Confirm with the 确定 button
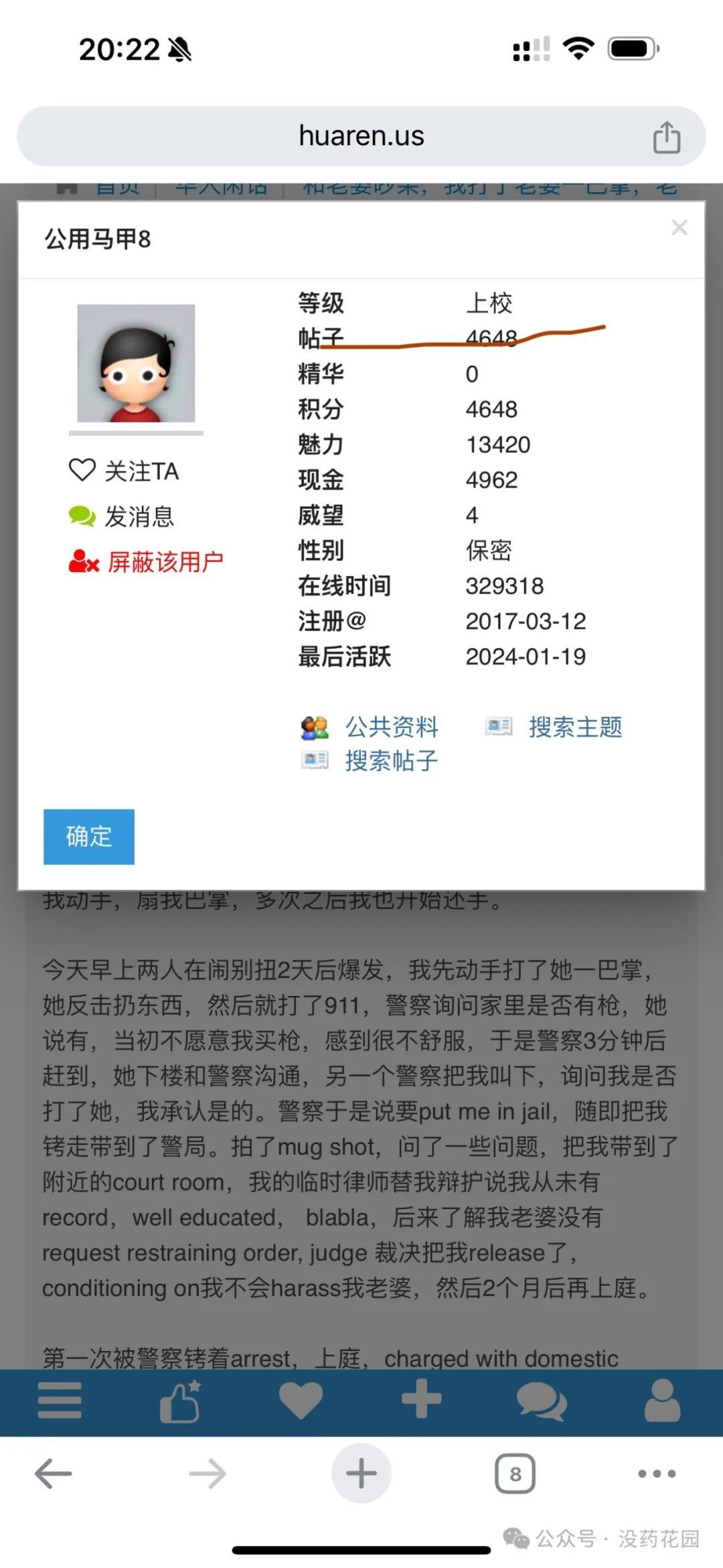The height and width of the screenshot is (1568, 723). [89, 837]
